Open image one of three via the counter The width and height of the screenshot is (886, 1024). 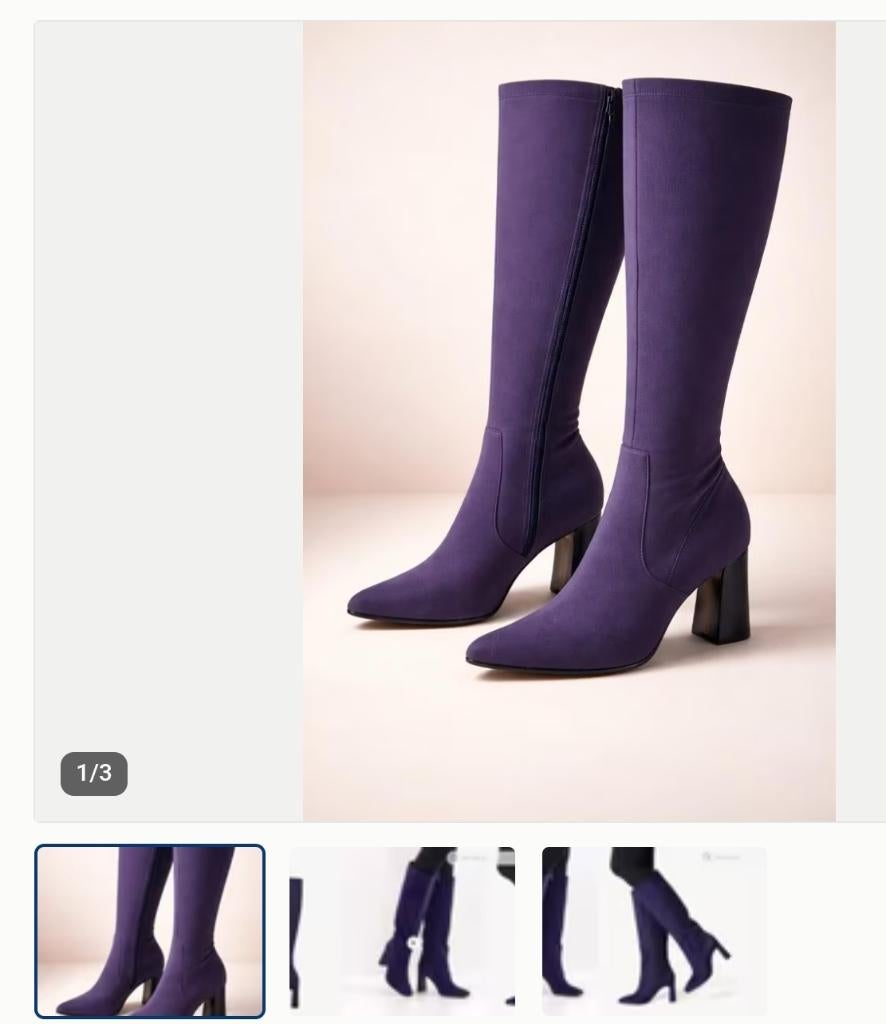(x=93, y=773)
